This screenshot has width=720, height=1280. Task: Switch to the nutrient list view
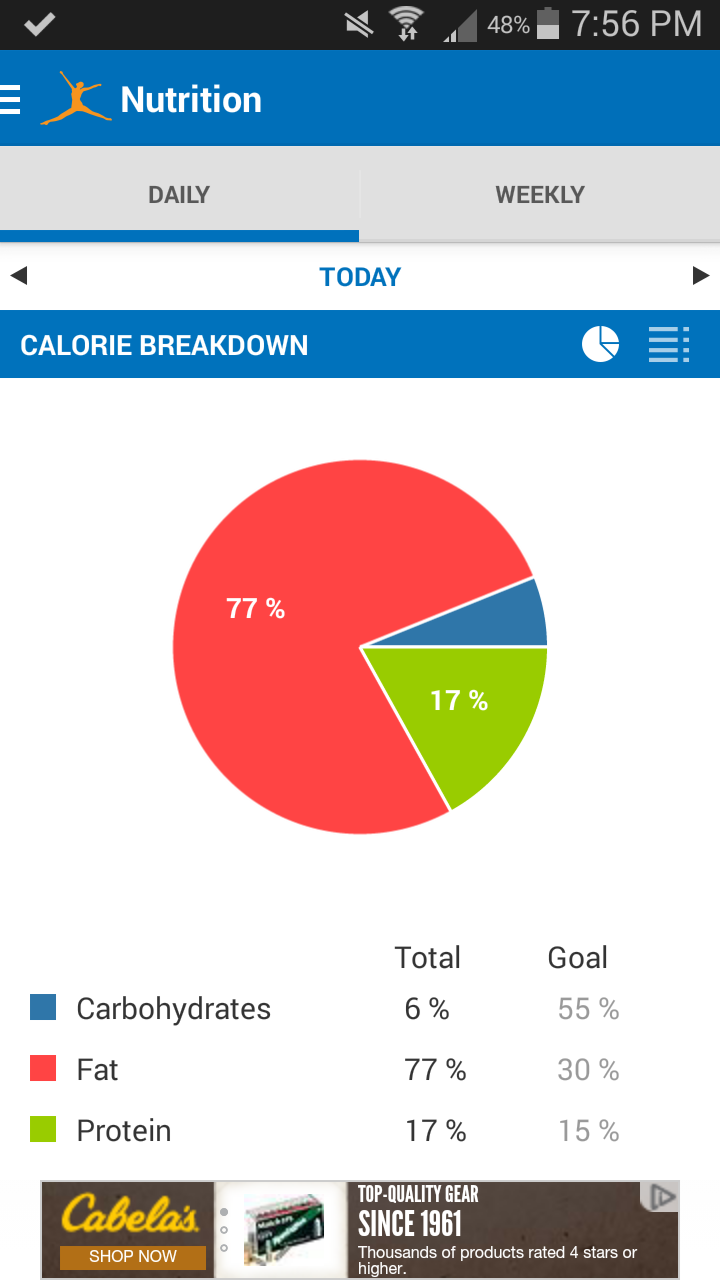pyautogui.click(x=669, y=345)
